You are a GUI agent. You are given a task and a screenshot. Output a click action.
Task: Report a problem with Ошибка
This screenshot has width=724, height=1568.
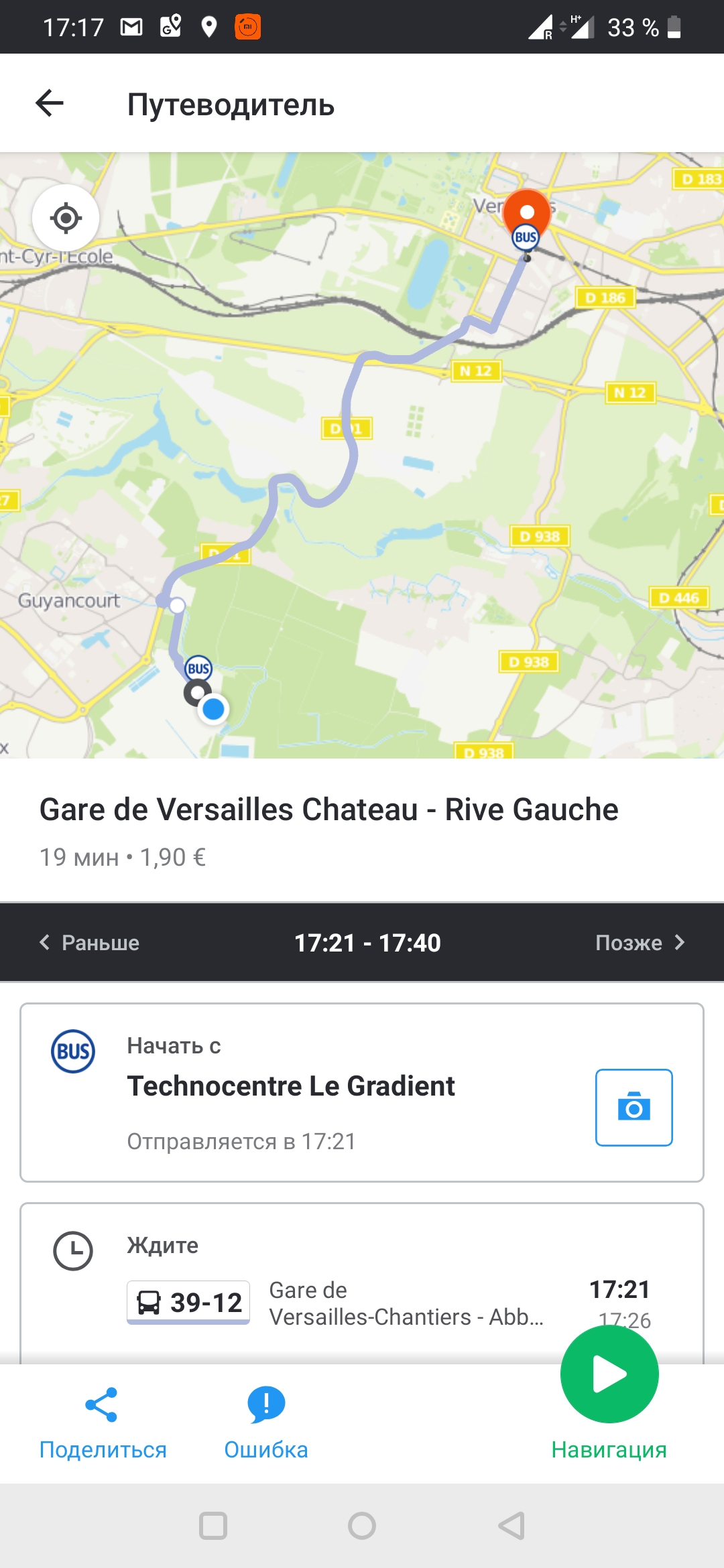click(266, 1423)
